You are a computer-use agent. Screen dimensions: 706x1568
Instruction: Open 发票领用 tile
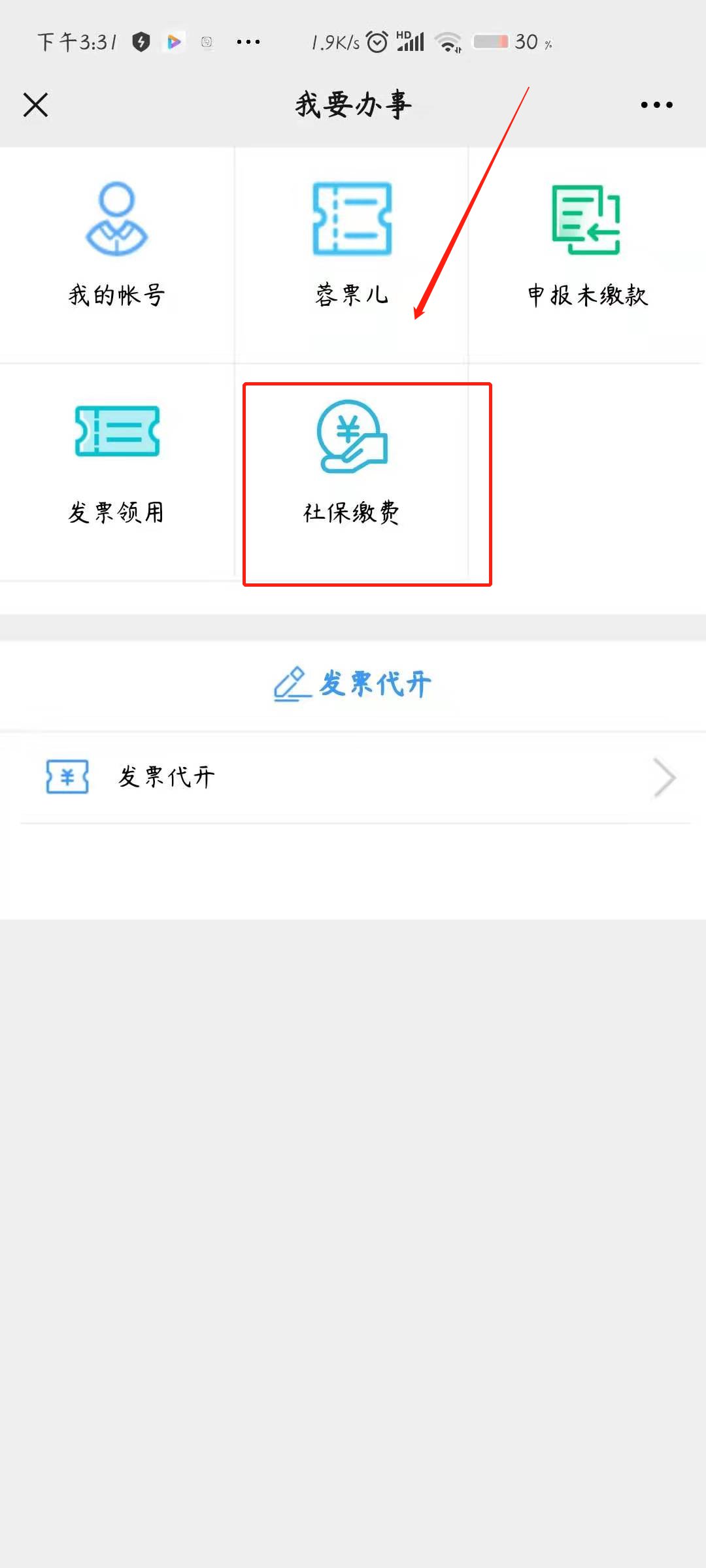click(117, 464)
